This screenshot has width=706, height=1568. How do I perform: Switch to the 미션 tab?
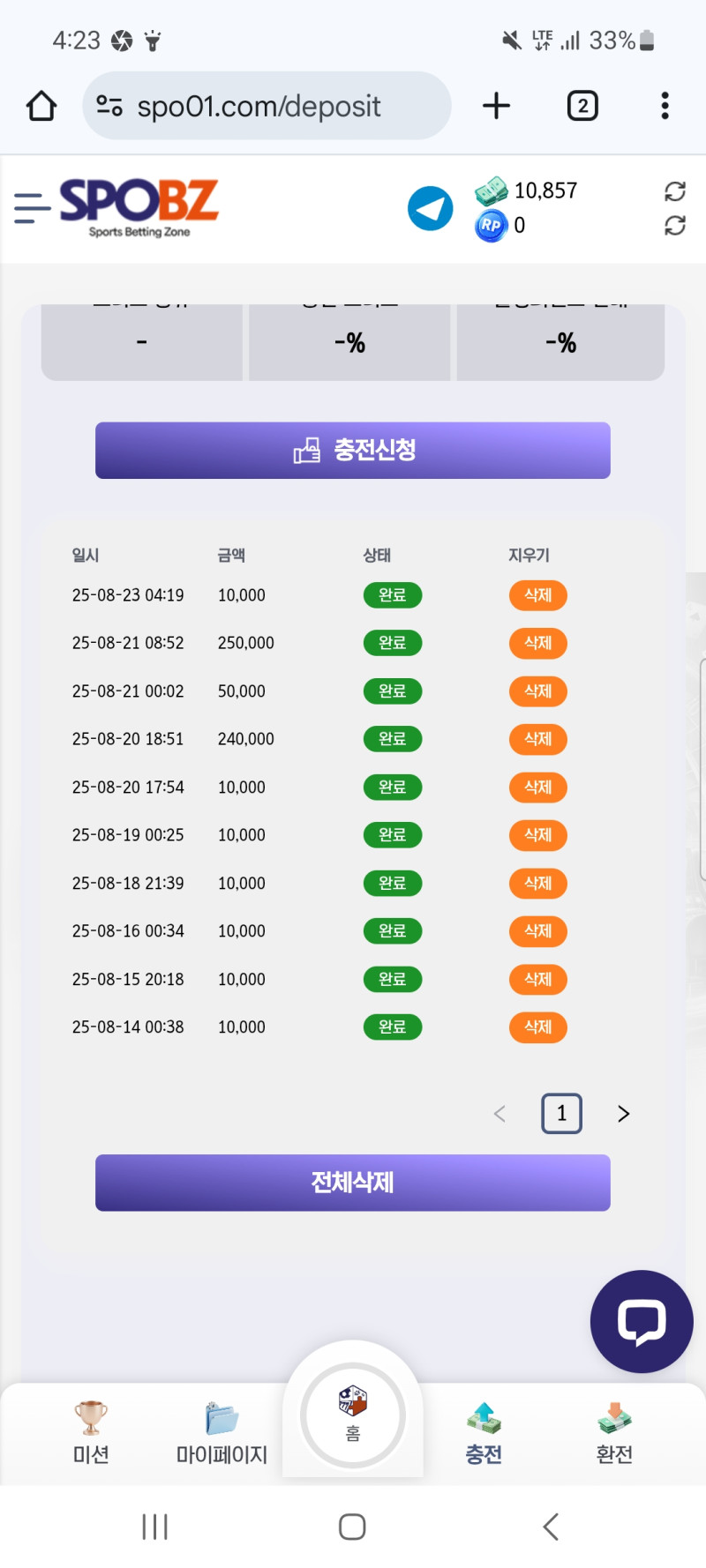coord(91,1433)
